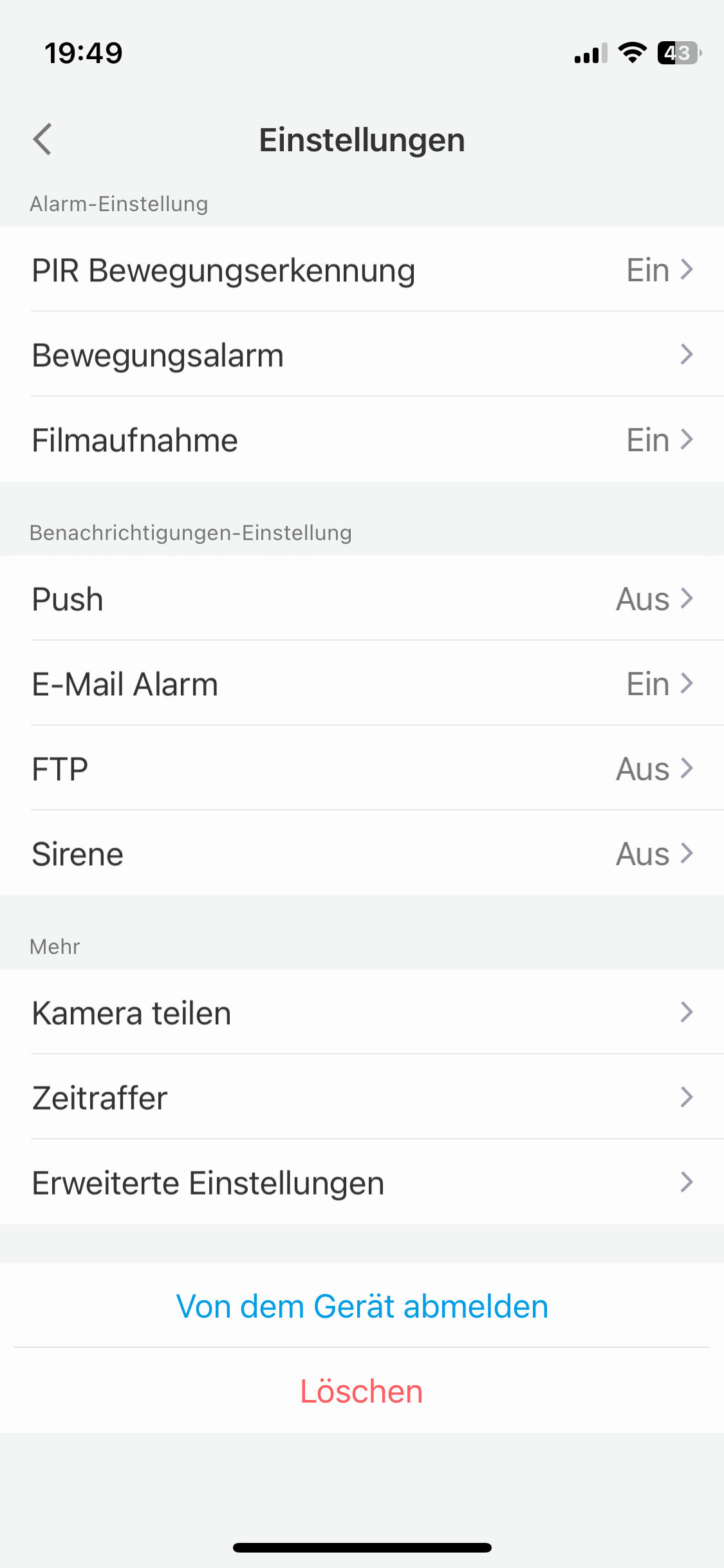Open Kamera teilen

[x=362, y=1013]
